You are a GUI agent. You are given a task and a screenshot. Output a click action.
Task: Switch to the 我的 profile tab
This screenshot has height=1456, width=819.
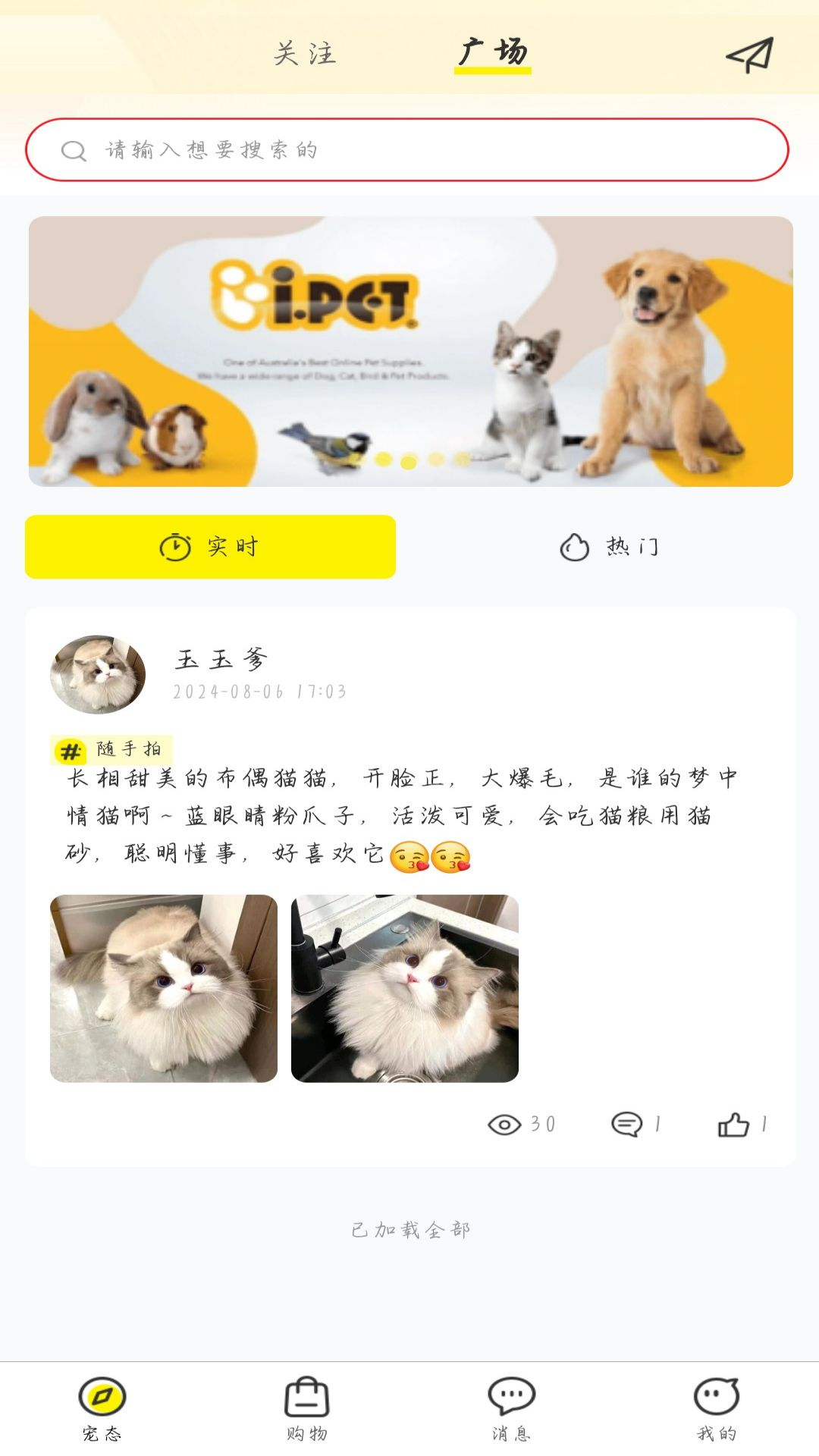tap(717, 1407)
